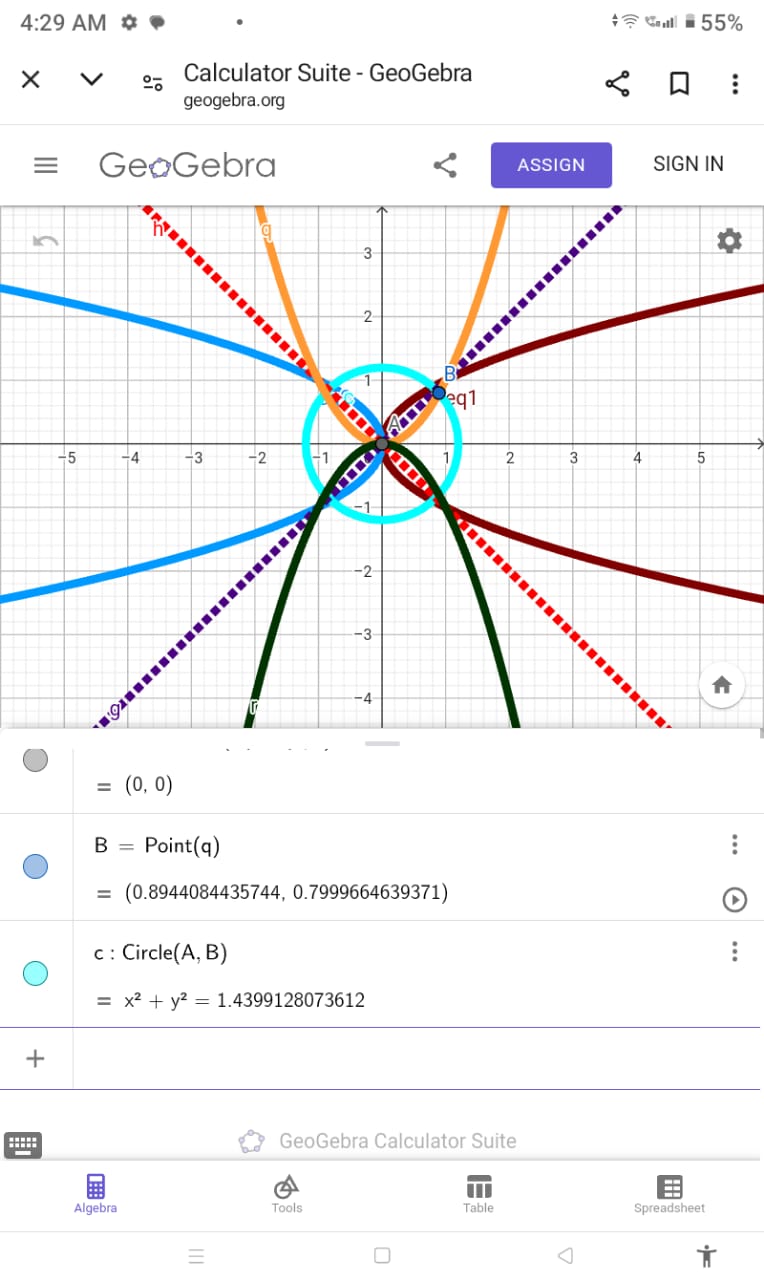Tap SIGN IN
764x1280 pixels.
point(688,164)
